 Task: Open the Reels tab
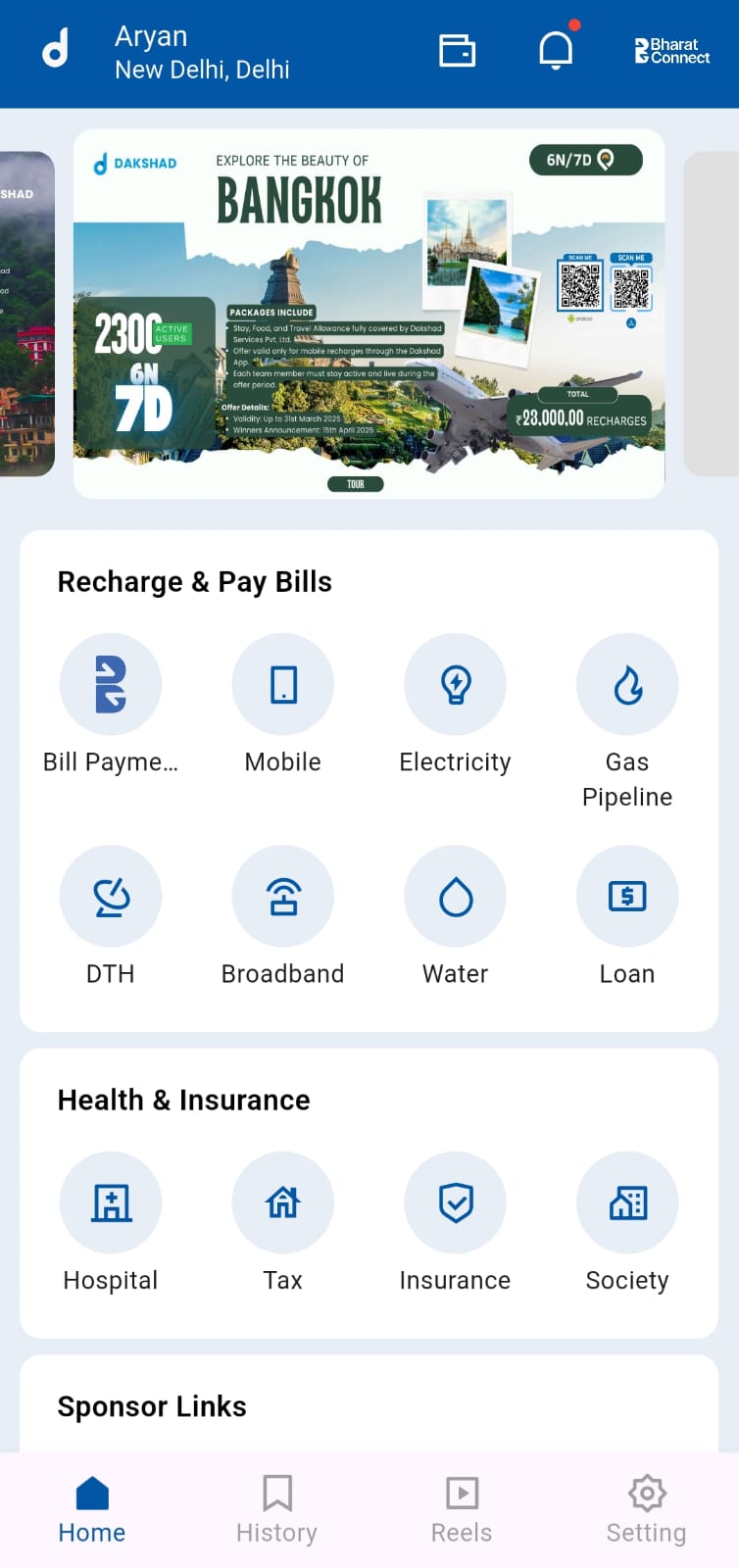coord(461,1507)
